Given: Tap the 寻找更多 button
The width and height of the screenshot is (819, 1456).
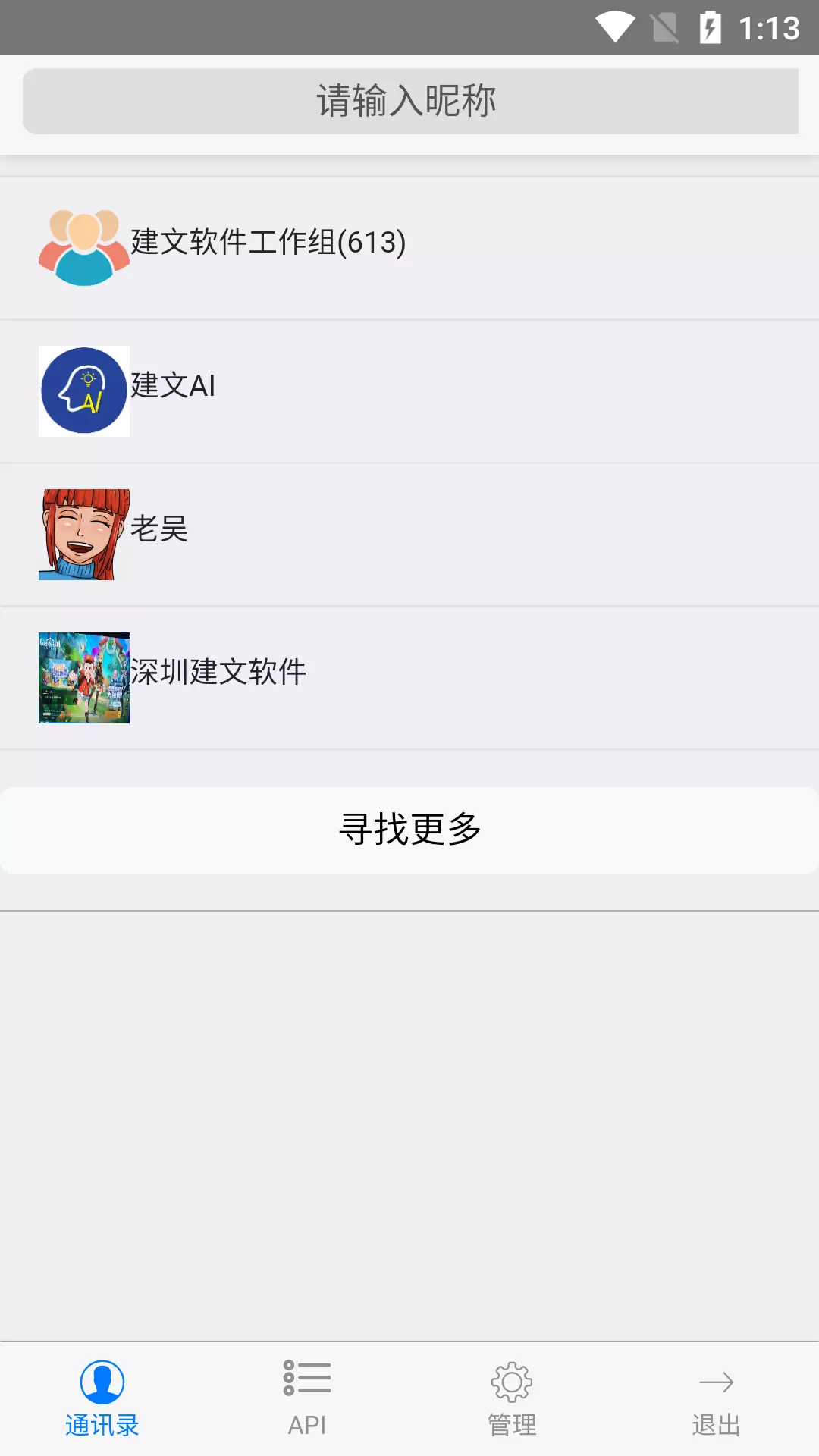Looking at the screenshot, I should 409,830.
